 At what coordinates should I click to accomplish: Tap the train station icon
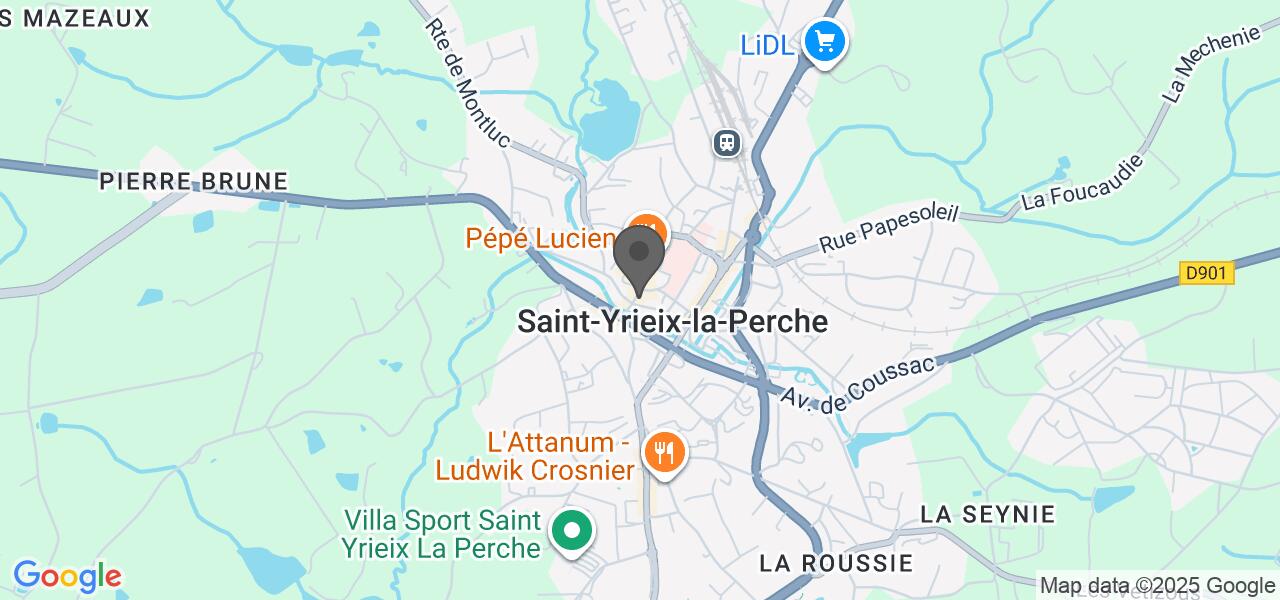tap(728, 143)
